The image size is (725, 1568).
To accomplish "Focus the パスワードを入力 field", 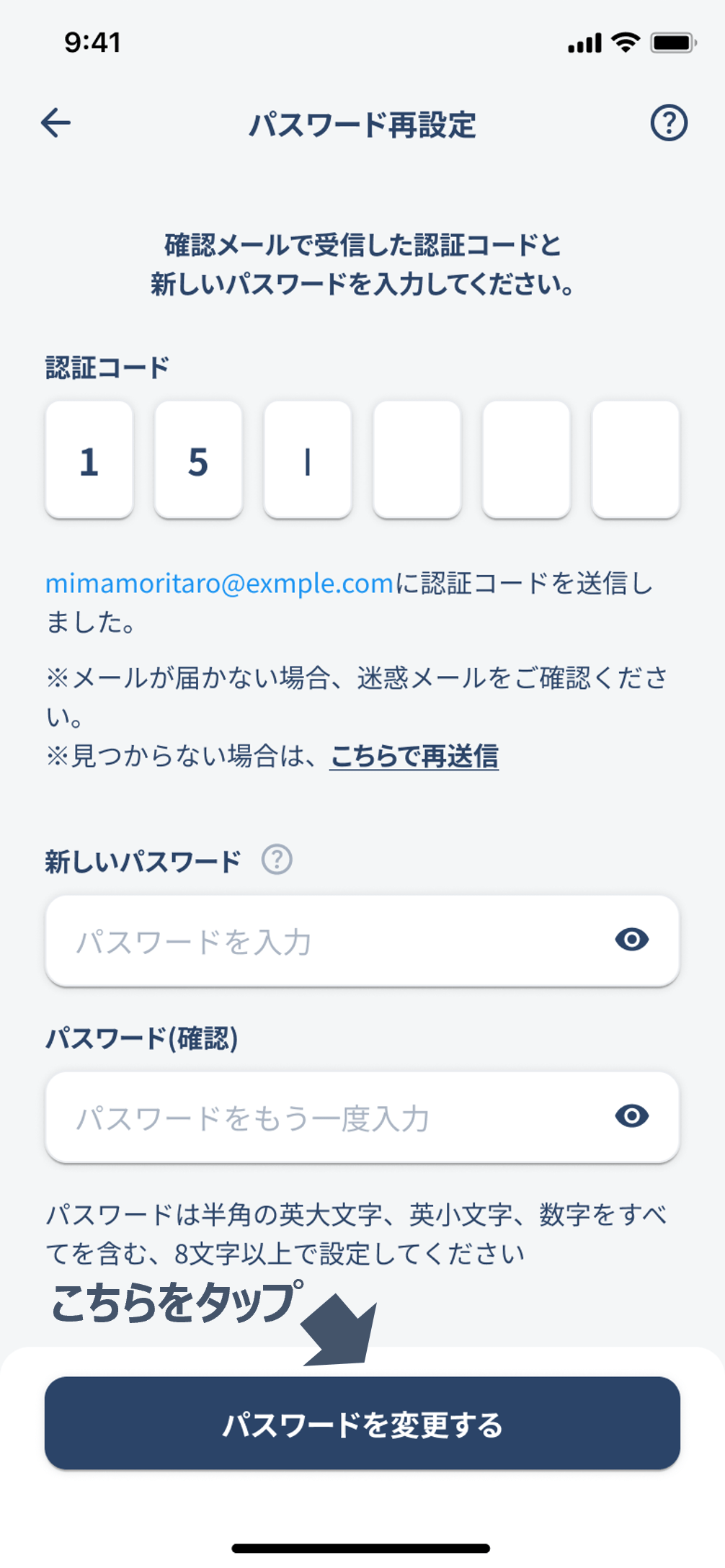I will [x=362, y=940].
